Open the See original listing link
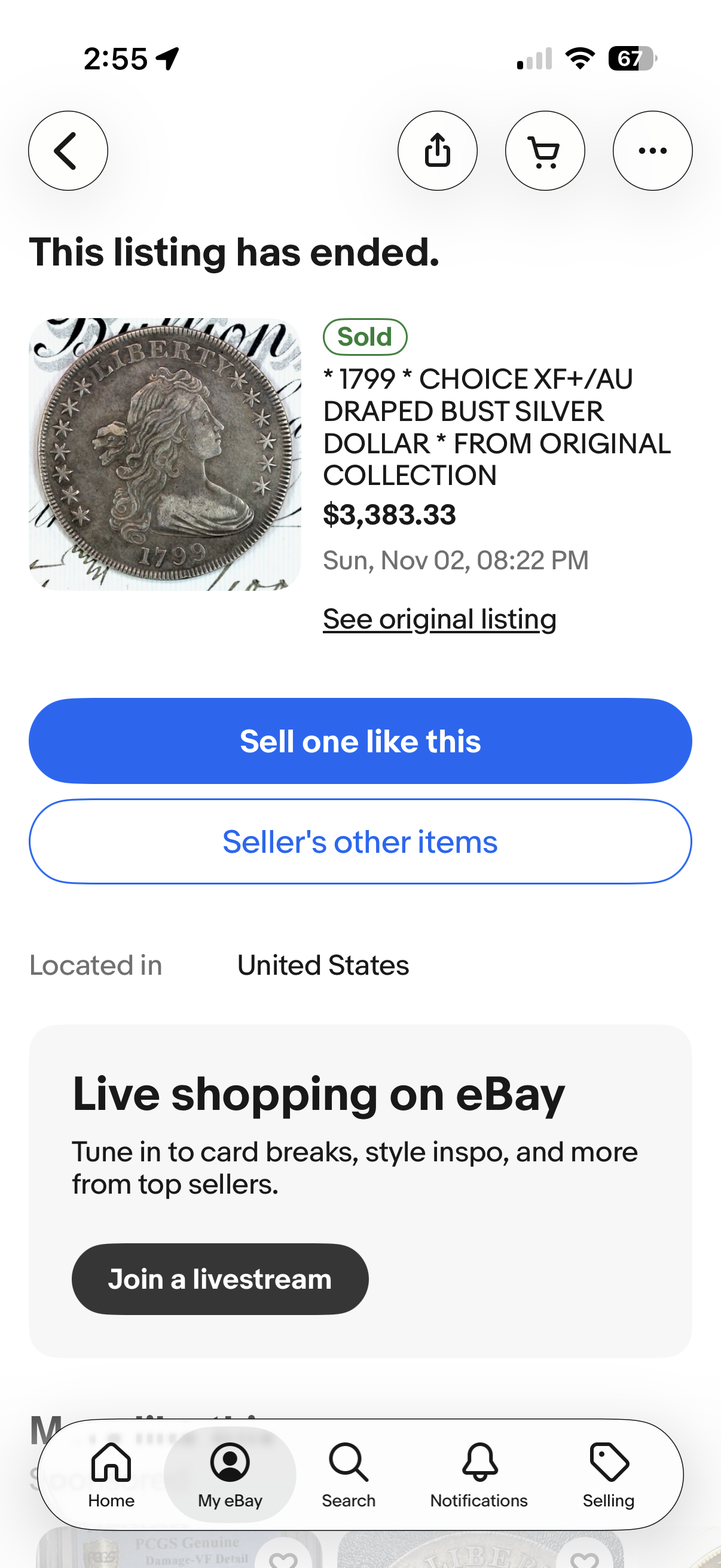The height and width of the screenshot is (1568, 721). (x=439, y=619)
